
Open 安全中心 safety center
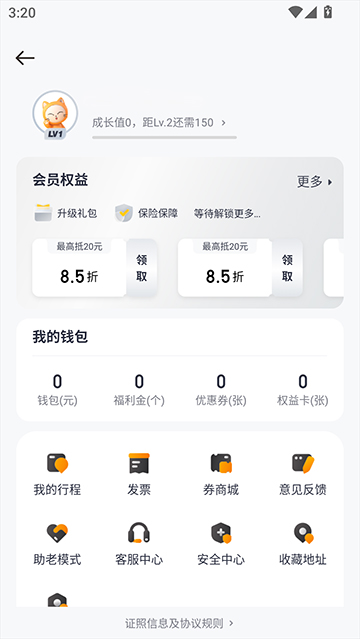tap(221, 544)
